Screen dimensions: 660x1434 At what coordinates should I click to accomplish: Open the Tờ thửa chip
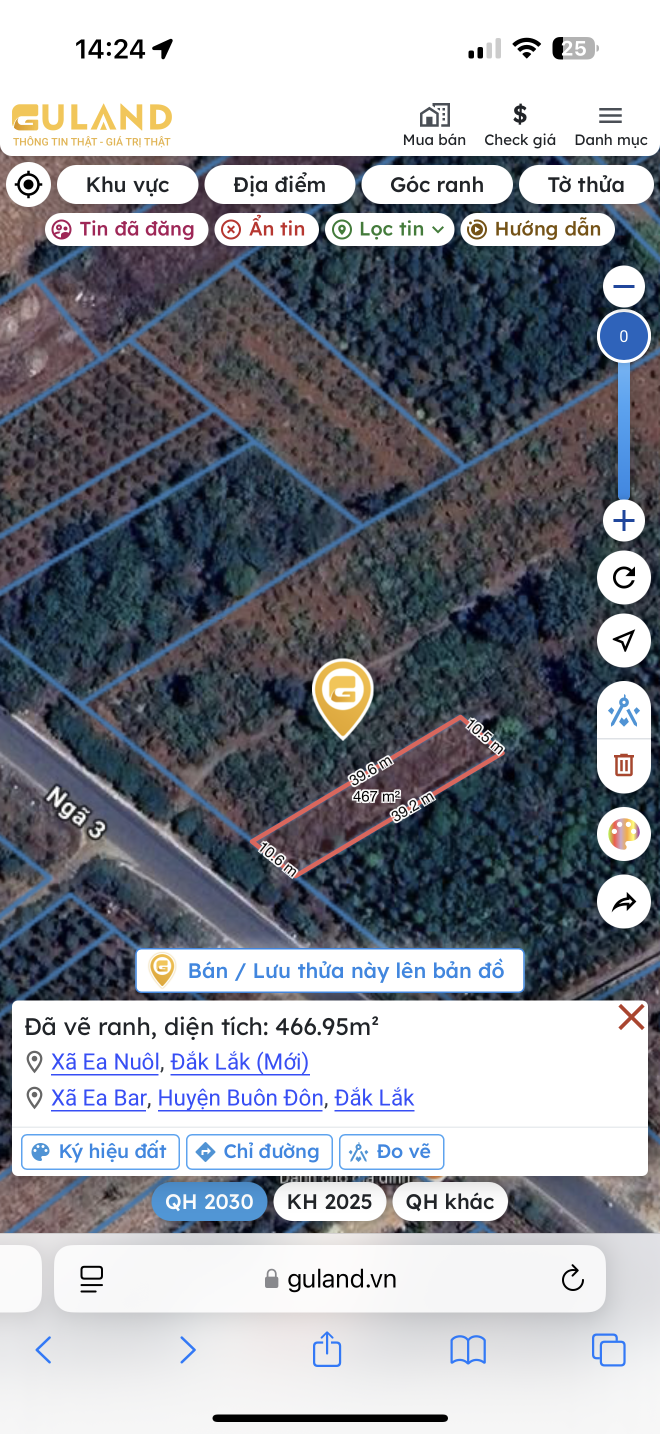585,185
